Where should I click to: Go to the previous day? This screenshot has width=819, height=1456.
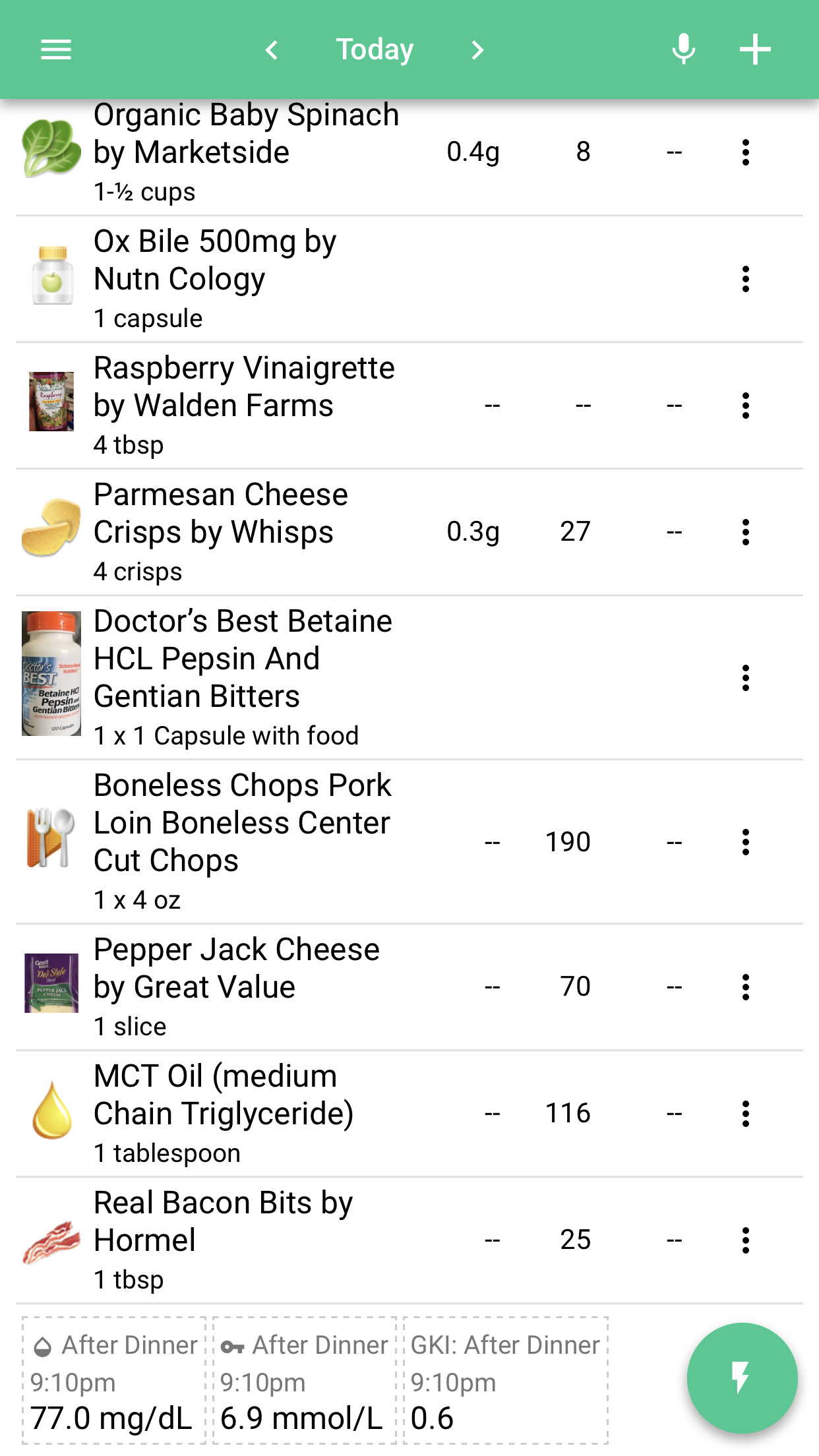[x=271, y=49]
